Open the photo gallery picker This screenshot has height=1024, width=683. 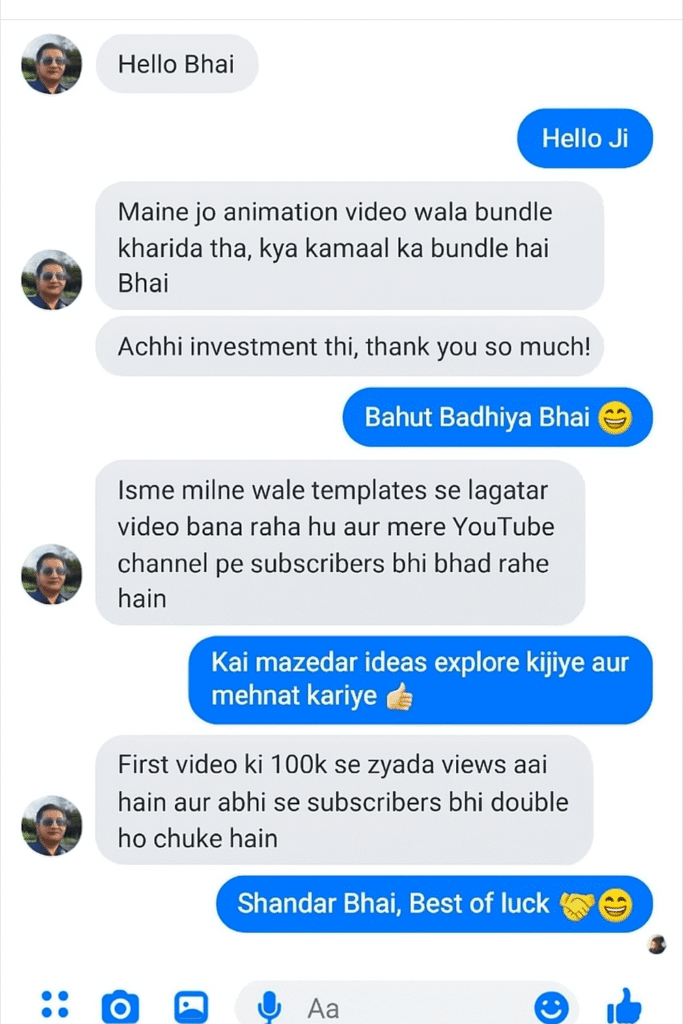point(190,1005)
